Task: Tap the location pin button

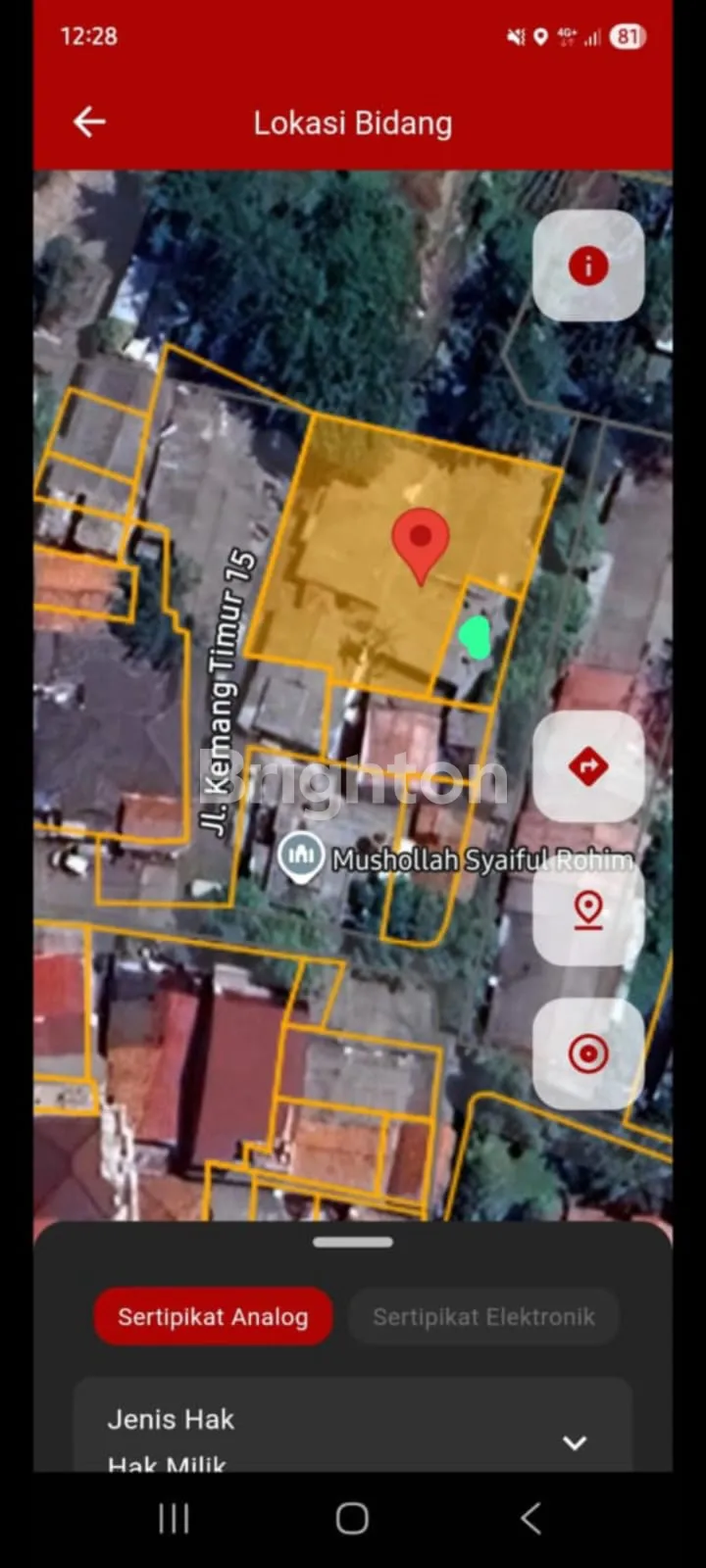Action: 588,910
